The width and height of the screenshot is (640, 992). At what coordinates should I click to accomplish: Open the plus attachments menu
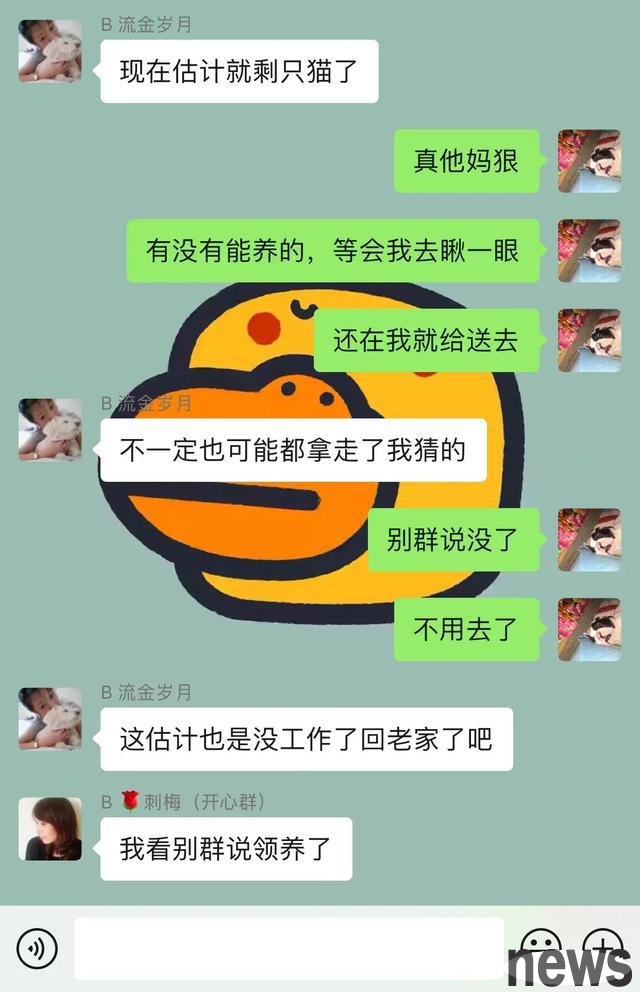[x=602, y=946]
